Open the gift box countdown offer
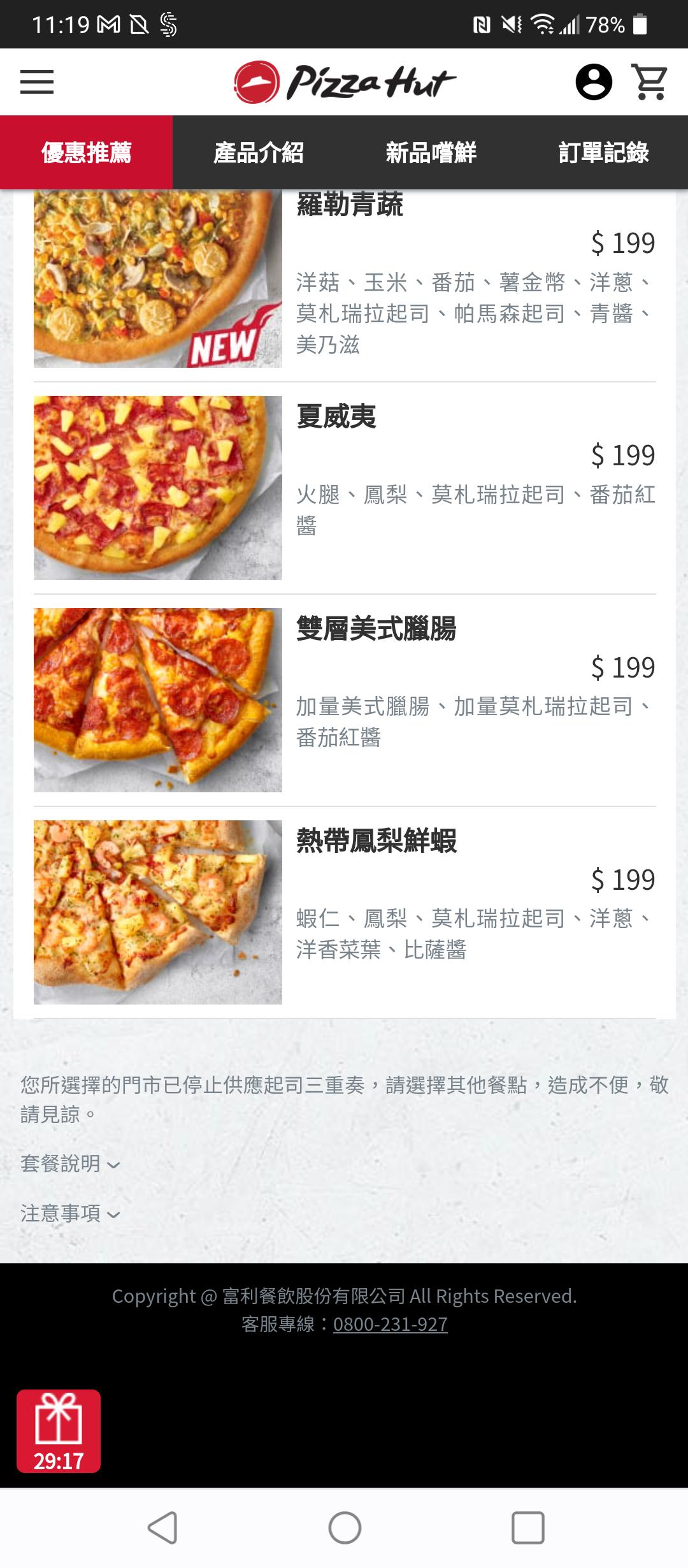688x1568 pixels. 59,1431
